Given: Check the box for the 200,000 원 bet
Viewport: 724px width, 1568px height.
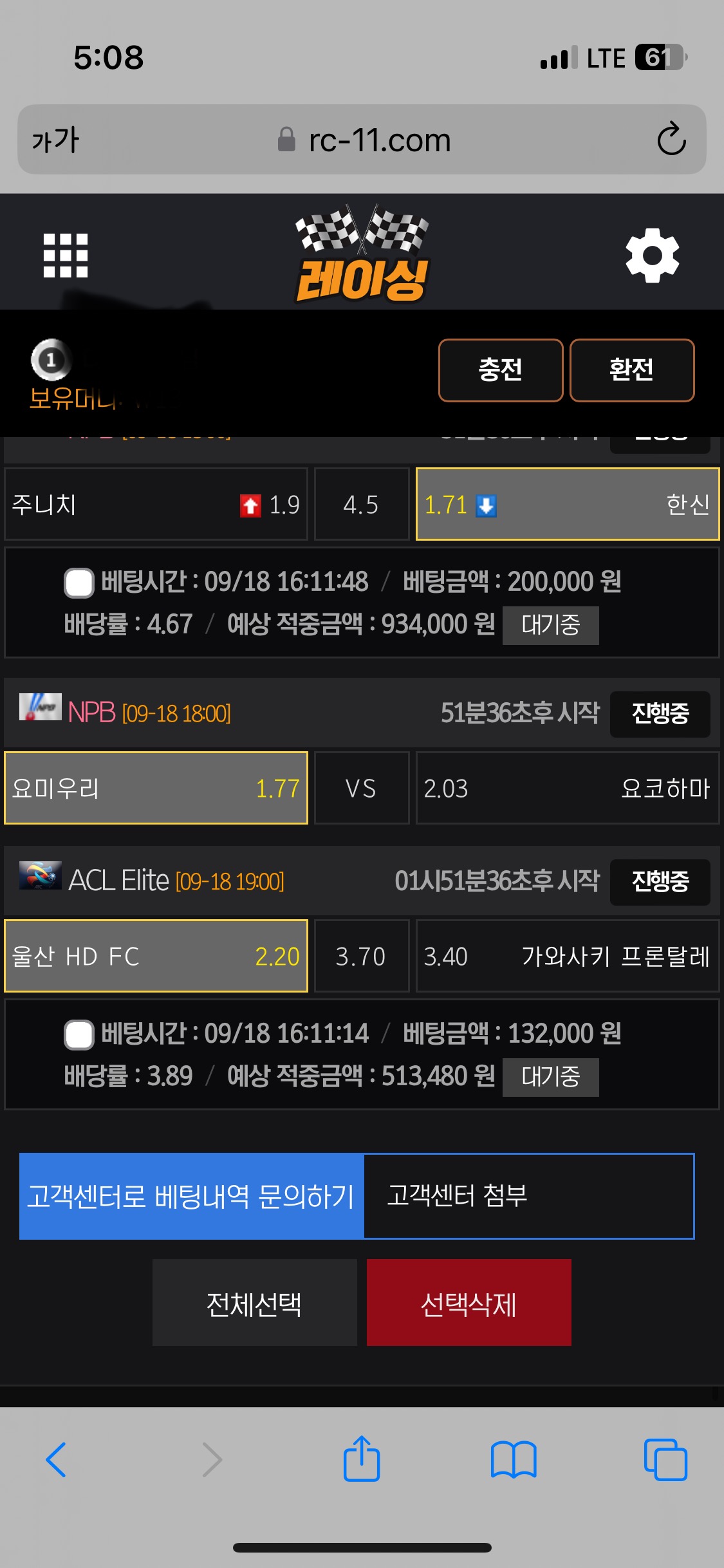Looking at the screenshot, I should coord(79,583).
